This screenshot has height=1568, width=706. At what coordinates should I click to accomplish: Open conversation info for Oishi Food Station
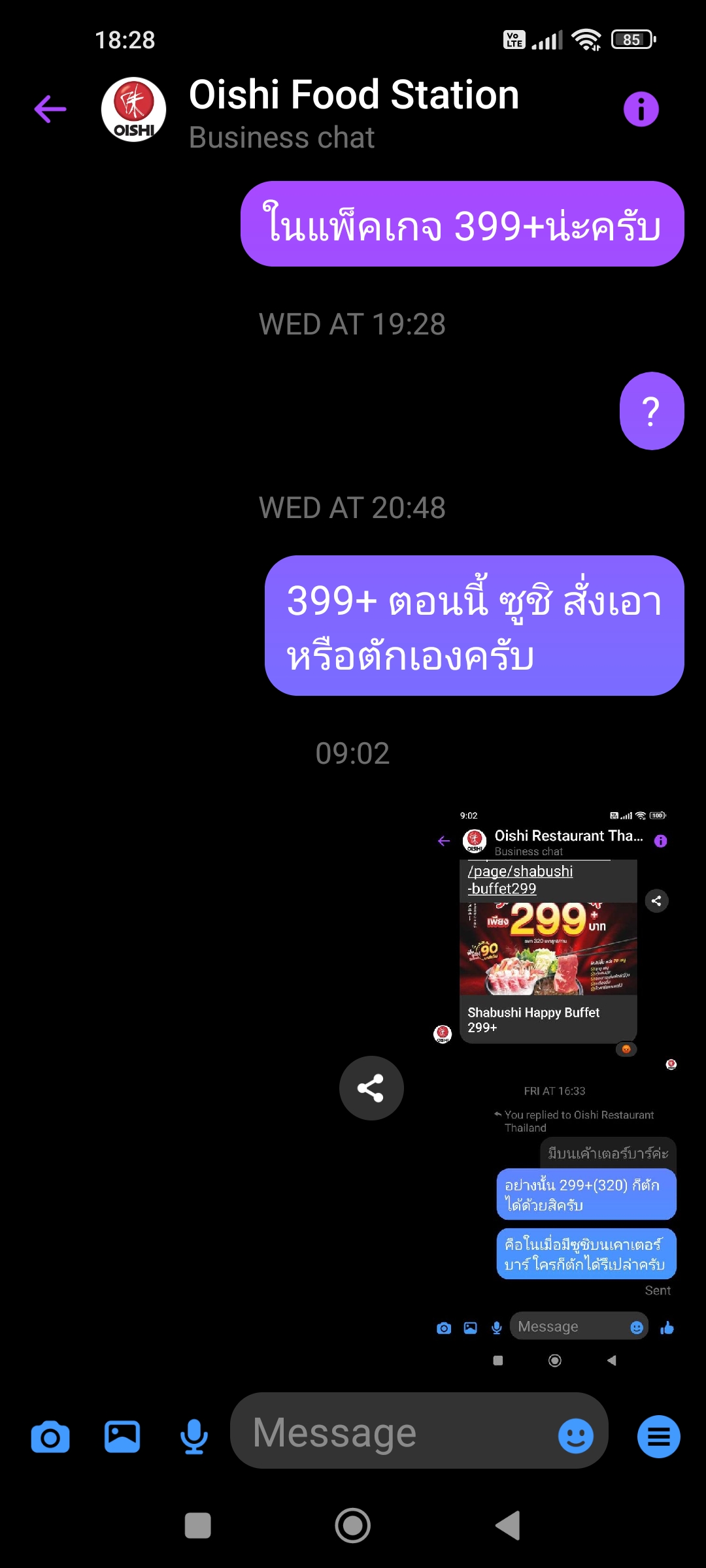click(x=641, y=109)
